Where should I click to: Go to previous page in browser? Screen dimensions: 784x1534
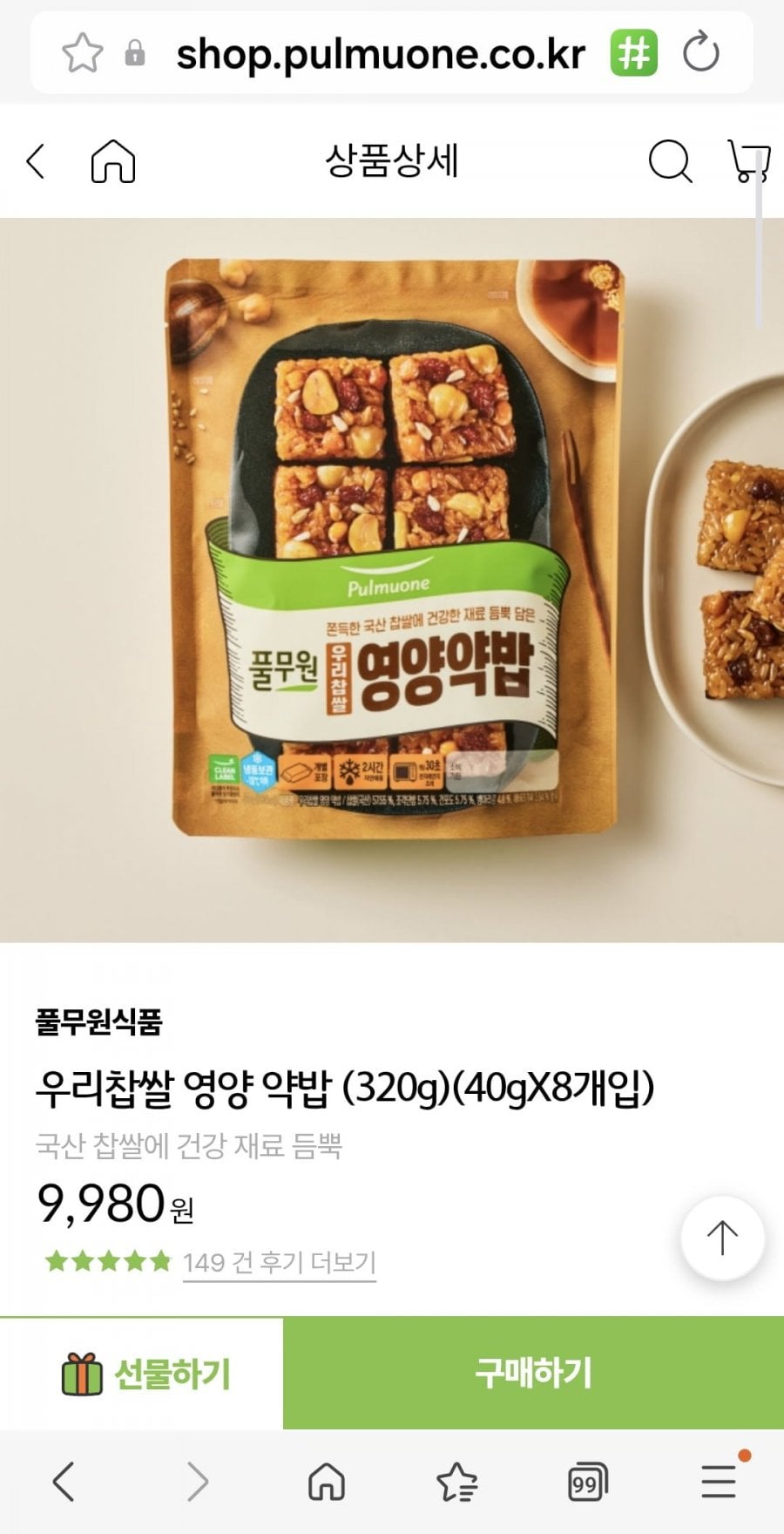64,1481
